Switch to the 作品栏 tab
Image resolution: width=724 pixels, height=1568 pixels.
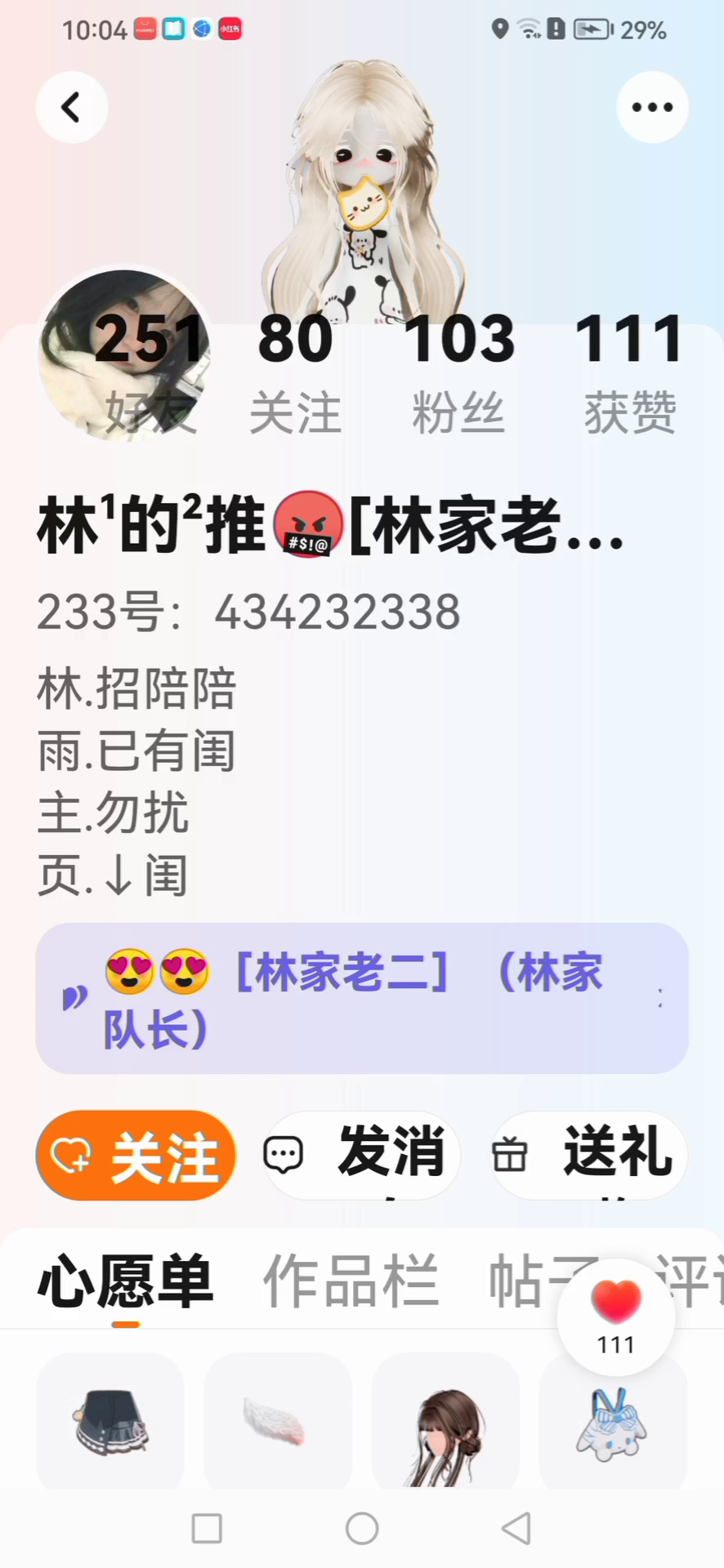pyautogui.click(x=351, y=1281)
